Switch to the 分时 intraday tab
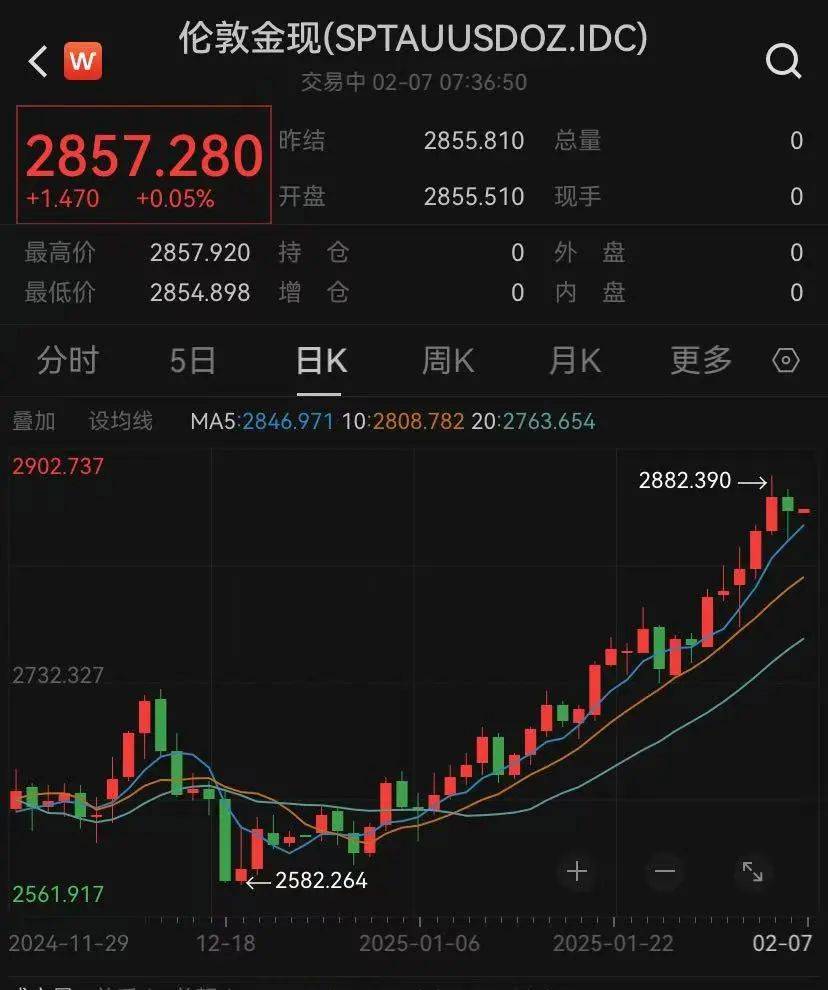The image size is (828, 990). click(66, 360)
